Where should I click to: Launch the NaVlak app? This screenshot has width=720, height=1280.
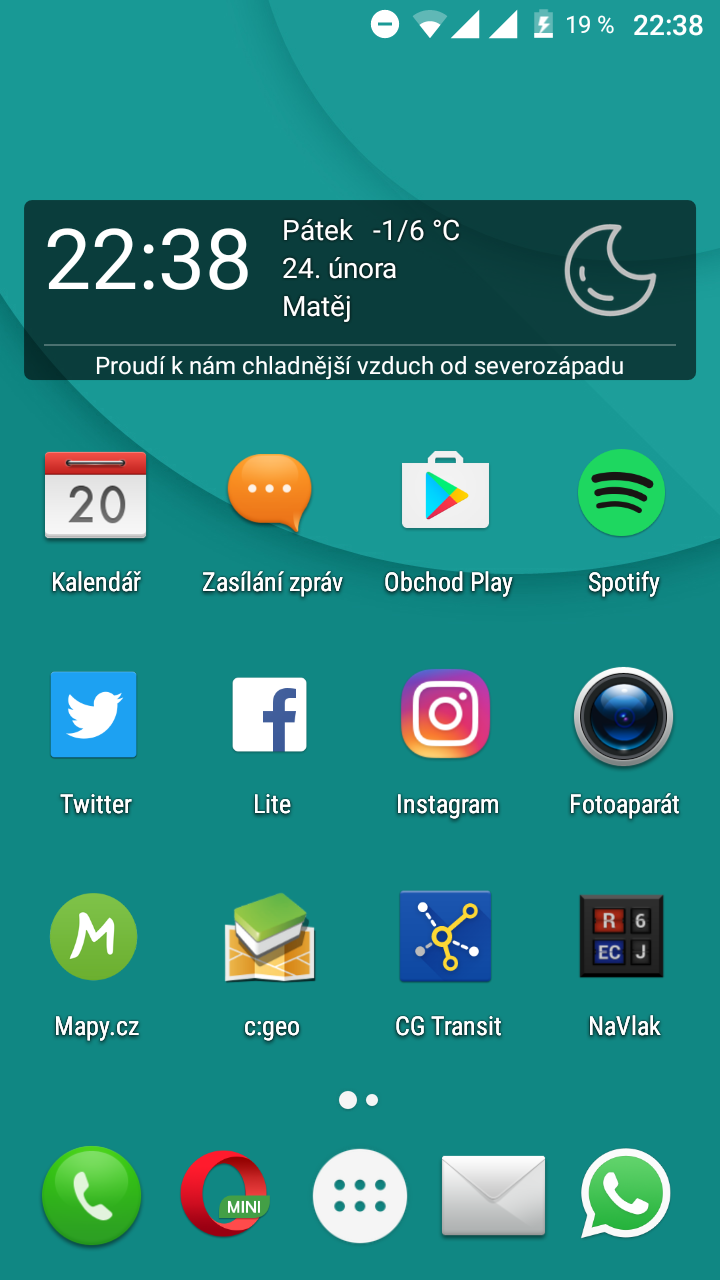[x=622, y=937]
